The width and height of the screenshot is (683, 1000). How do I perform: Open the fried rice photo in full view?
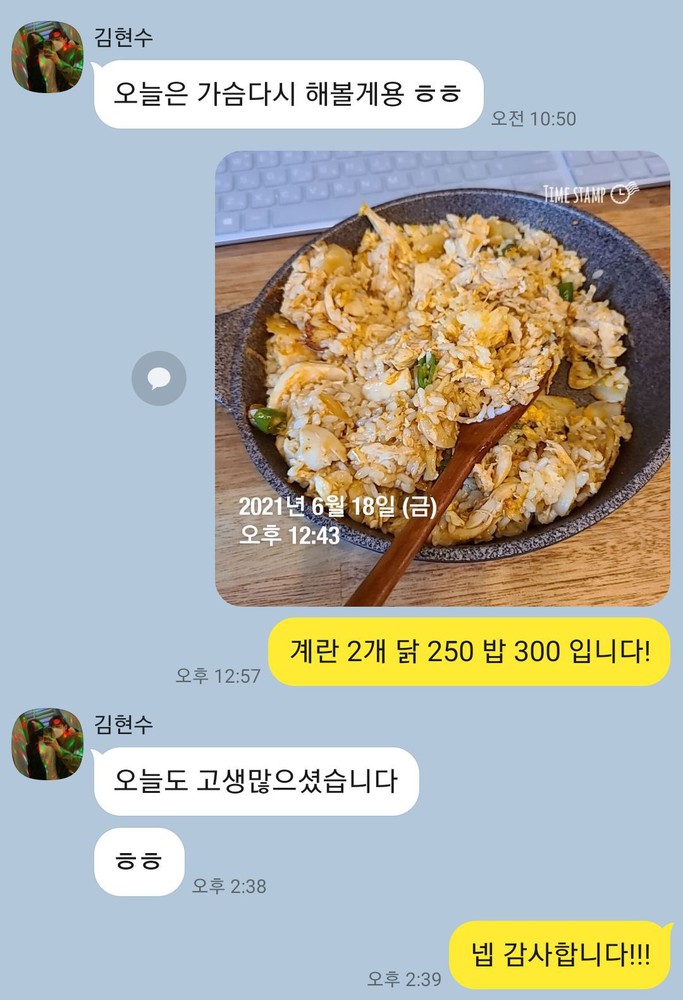coord(442,378)
